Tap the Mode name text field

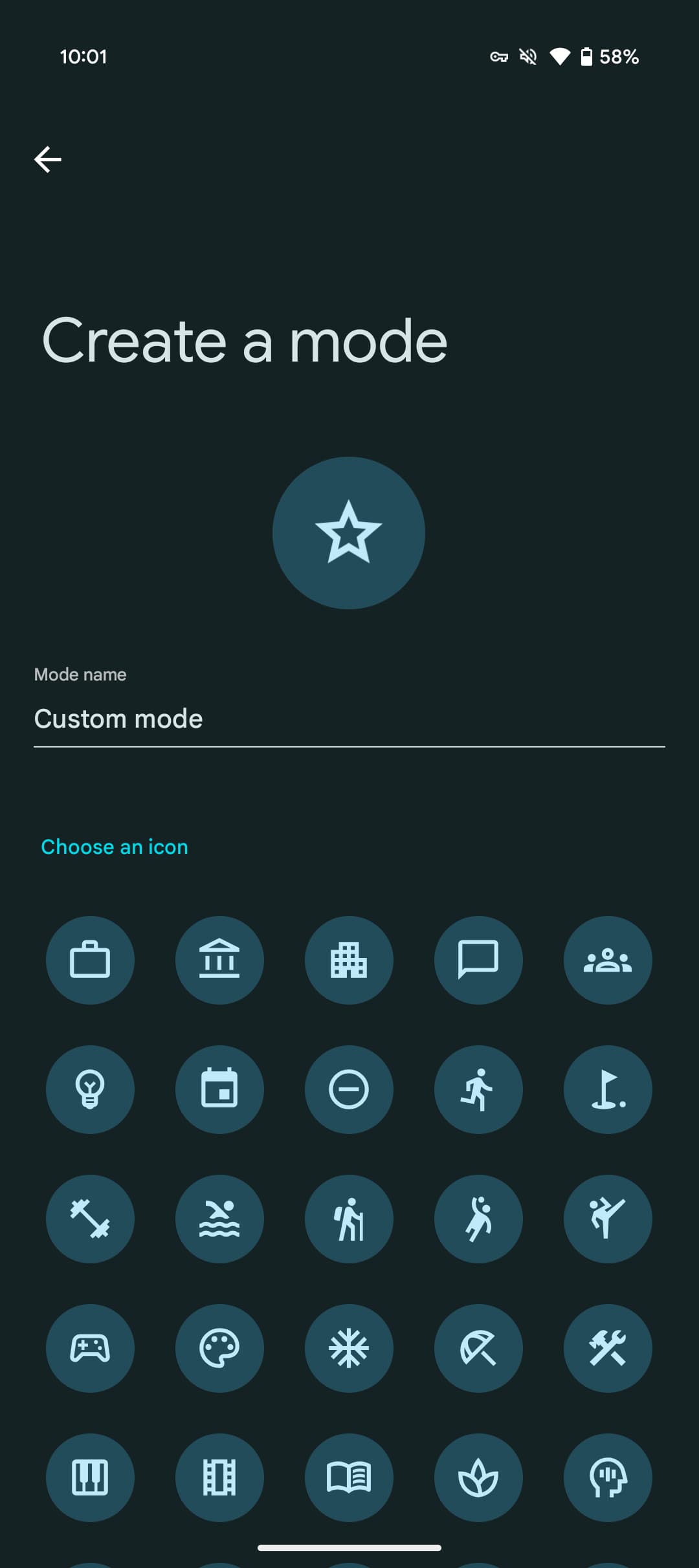pyautogui.click(x=349, y=719)
